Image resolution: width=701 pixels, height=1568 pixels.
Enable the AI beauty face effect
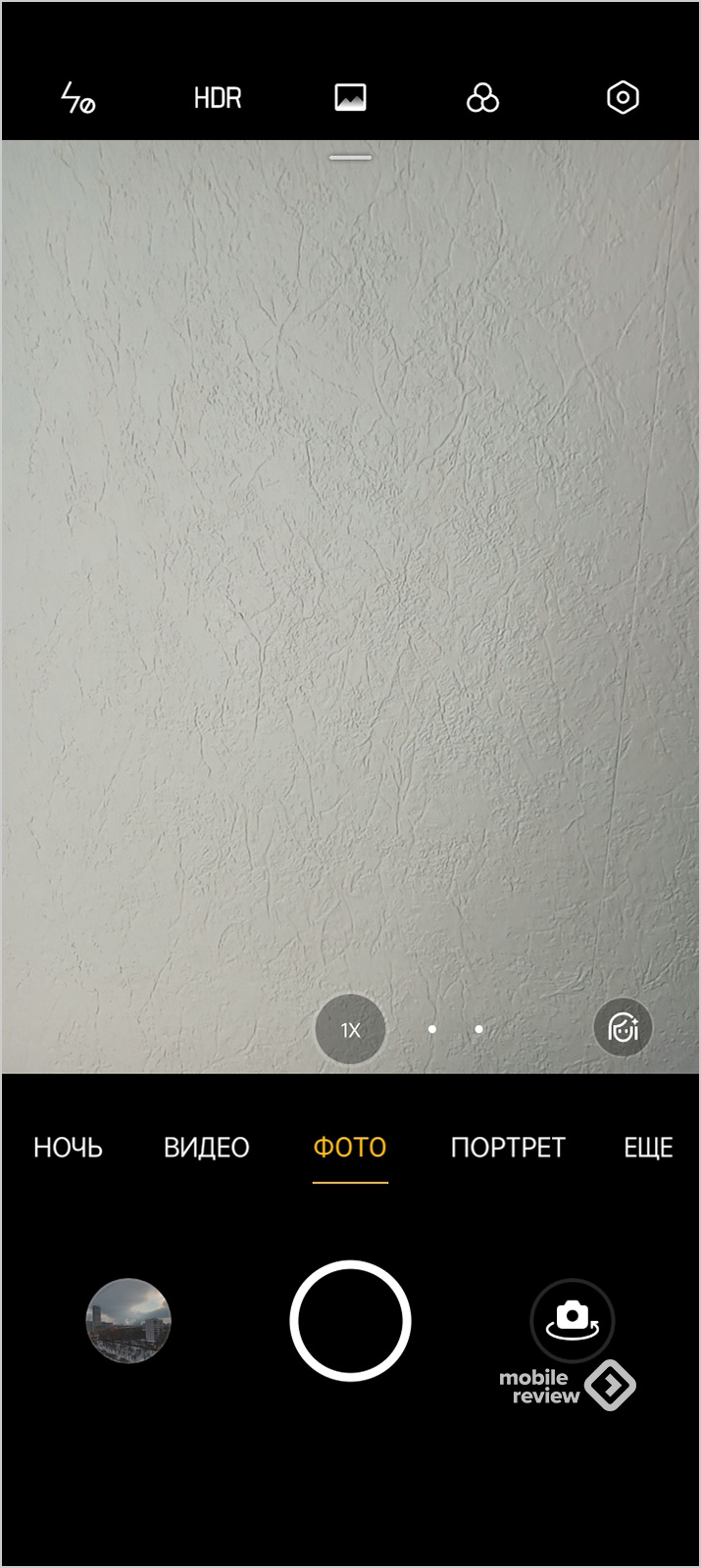(623, 1028)
